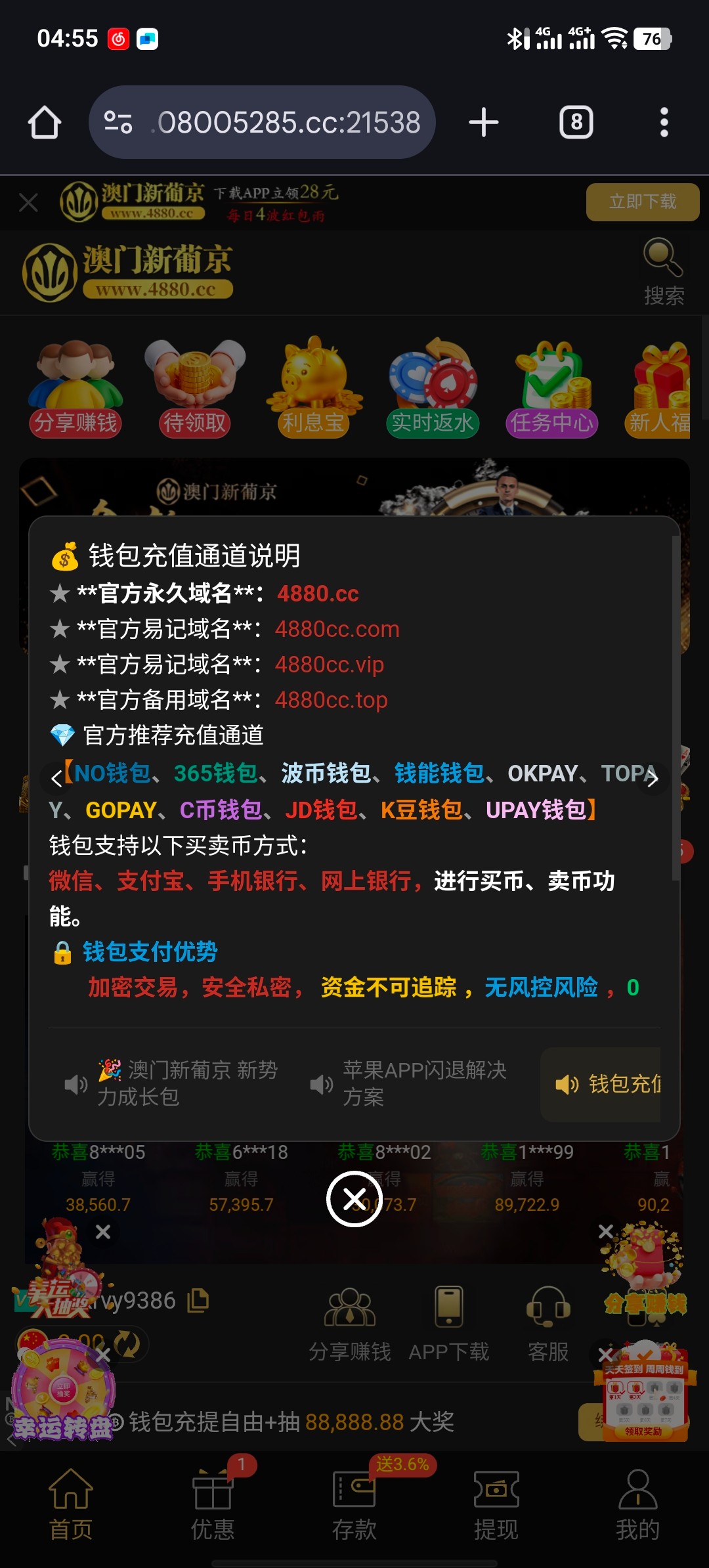The height and width of the screenshot is (1568, 709).
Task: Switch to the 优惠 tab
Action: 212,1505
